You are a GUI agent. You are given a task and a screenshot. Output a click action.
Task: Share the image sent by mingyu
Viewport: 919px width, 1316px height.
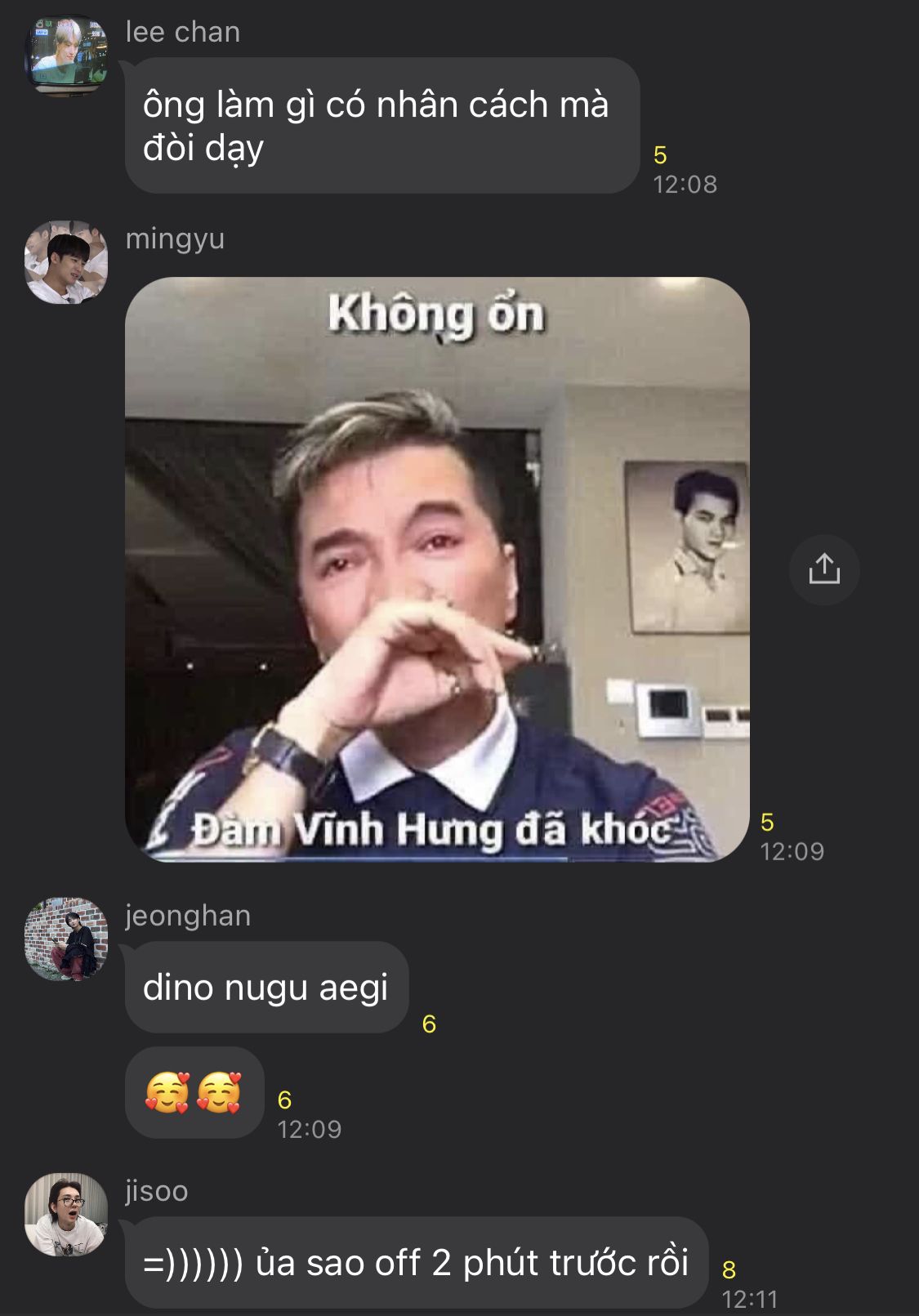[823, 569]
